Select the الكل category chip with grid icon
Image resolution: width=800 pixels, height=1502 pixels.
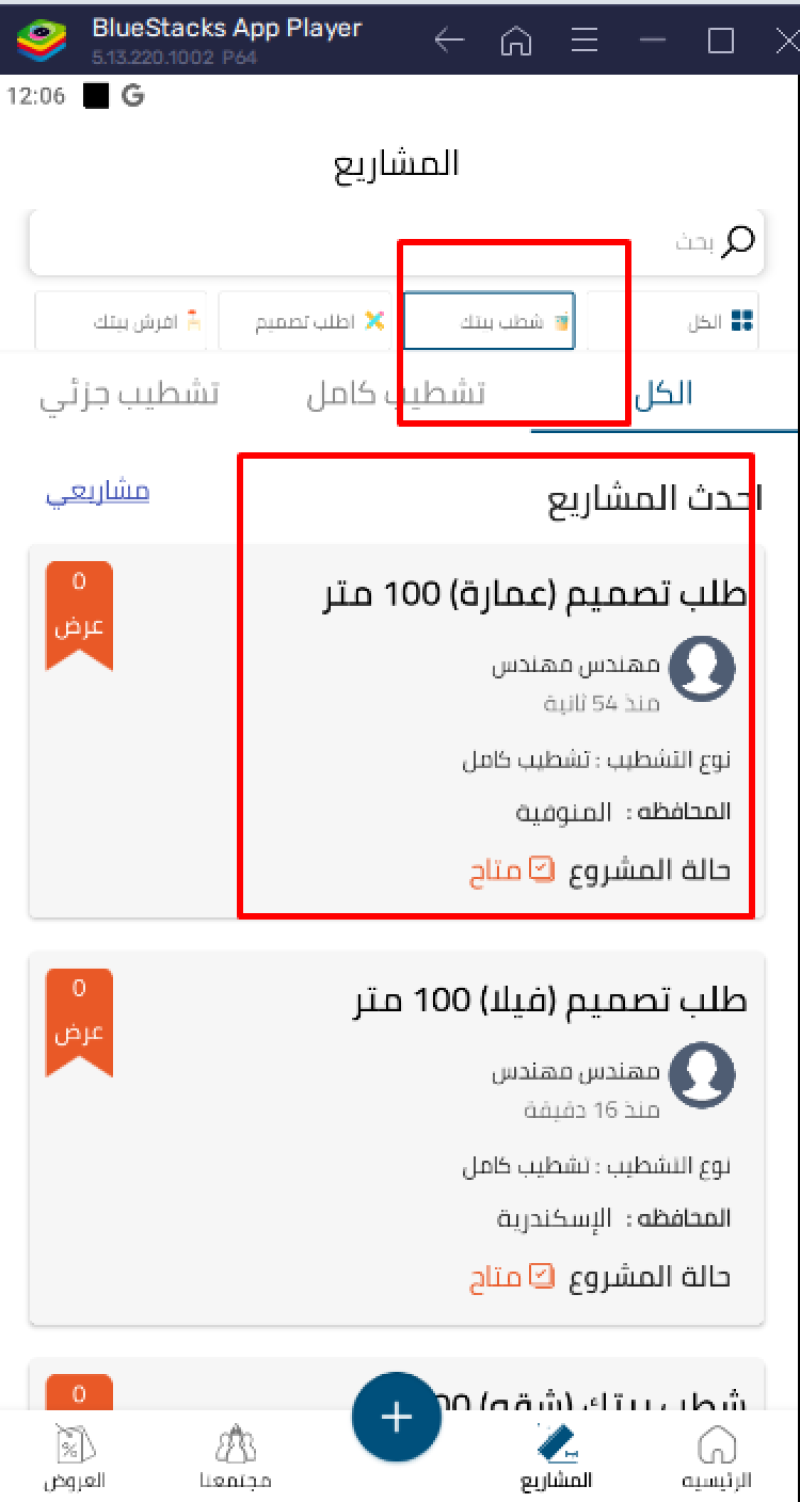click(x=672, y=321)
